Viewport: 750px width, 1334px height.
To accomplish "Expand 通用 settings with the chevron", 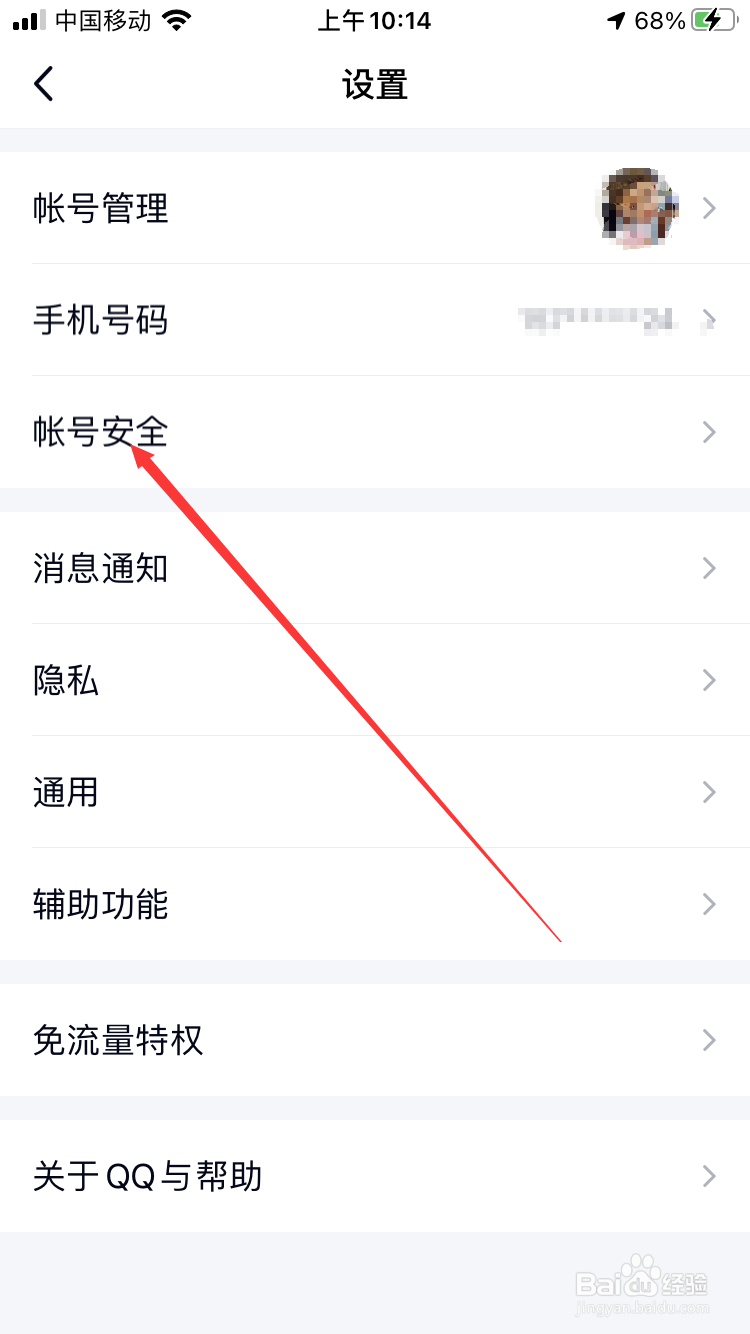I will point(710,792).
